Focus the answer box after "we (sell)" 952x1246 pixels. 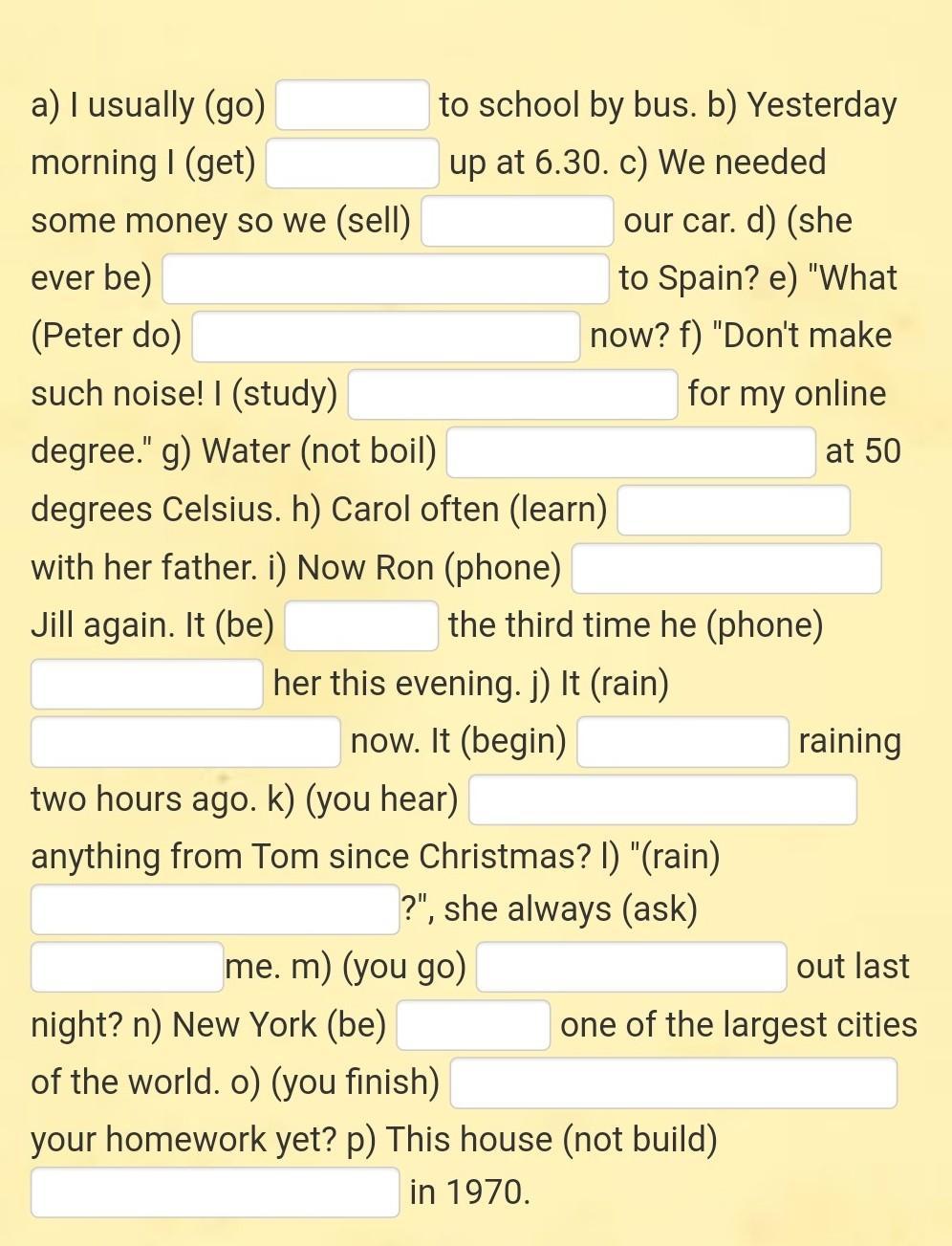coord(517,221)
